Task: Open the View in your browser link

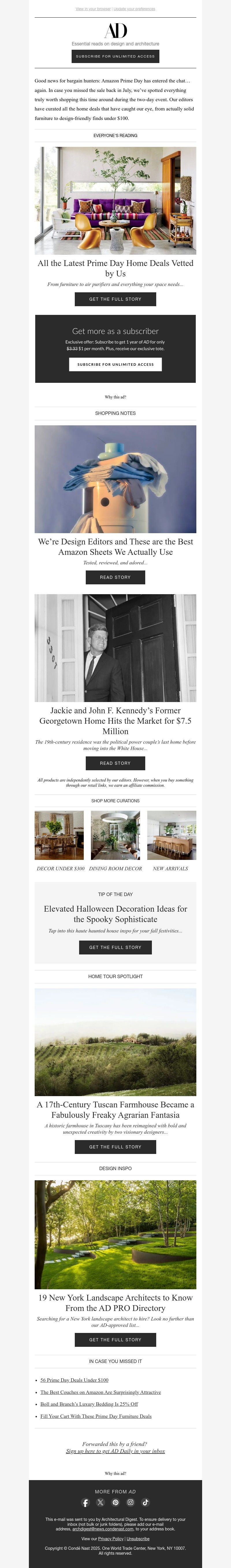Action: tap(93, 9)
